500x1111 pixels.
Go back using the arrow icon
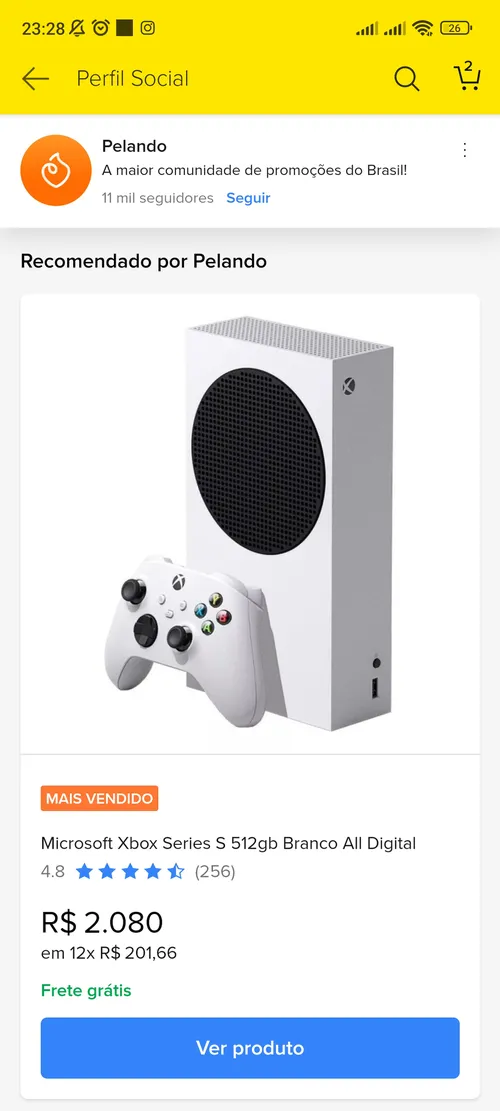pos(35,79)
